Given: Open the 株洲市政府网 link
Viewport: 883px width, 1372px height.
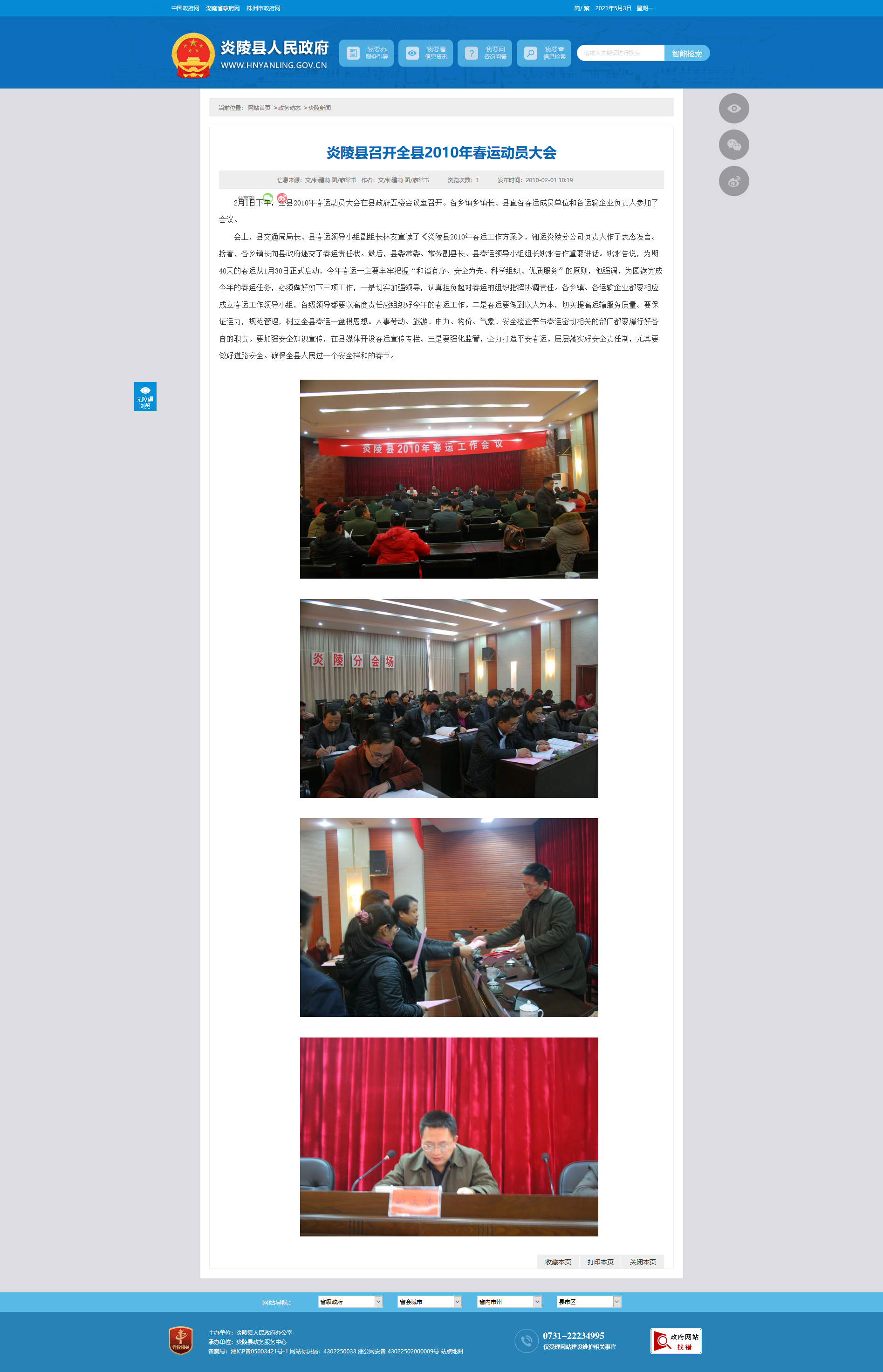Looking at the screenshot, I should (x=263, y=8).
